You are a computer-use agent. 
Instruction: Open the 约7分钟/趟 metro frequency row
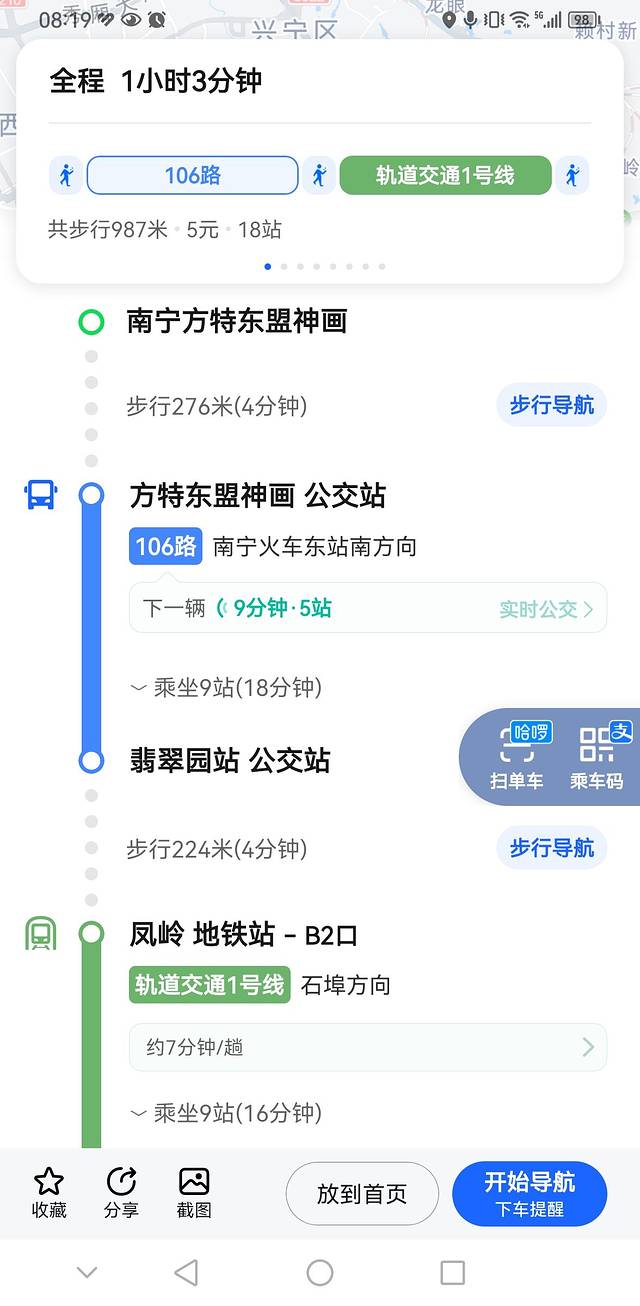coord(368,1047)
